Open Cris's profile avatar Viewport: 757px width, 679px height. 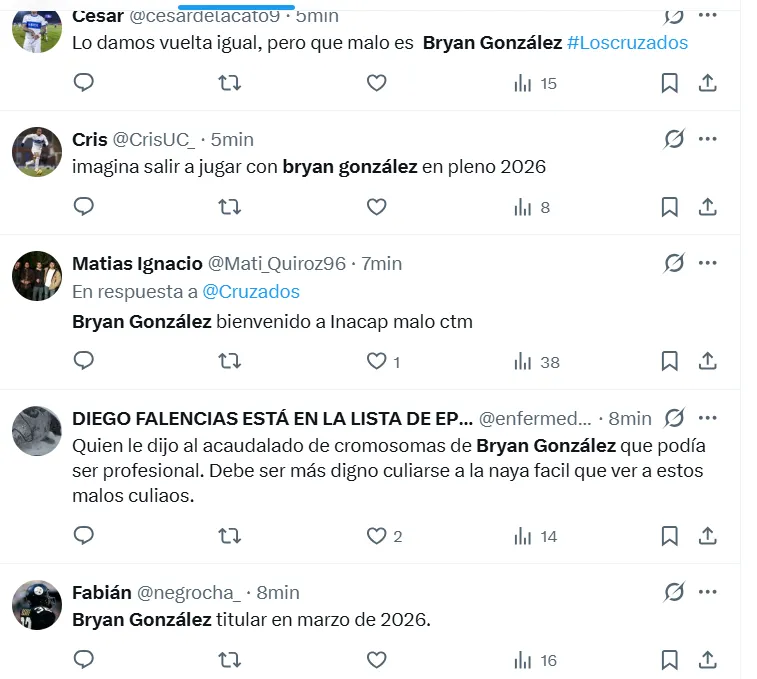[x=37, y=151]
